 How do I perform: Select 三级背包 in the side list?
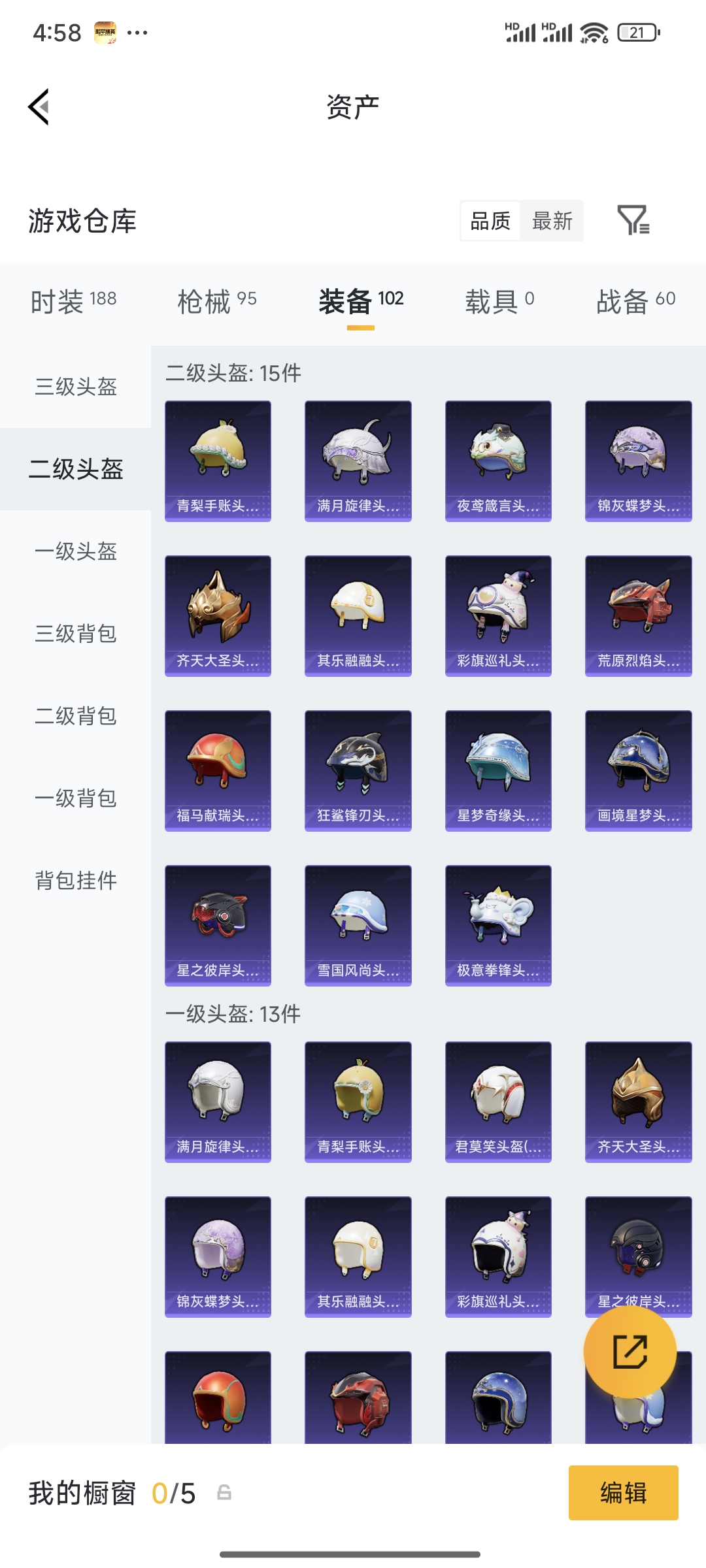pos(76,634)
